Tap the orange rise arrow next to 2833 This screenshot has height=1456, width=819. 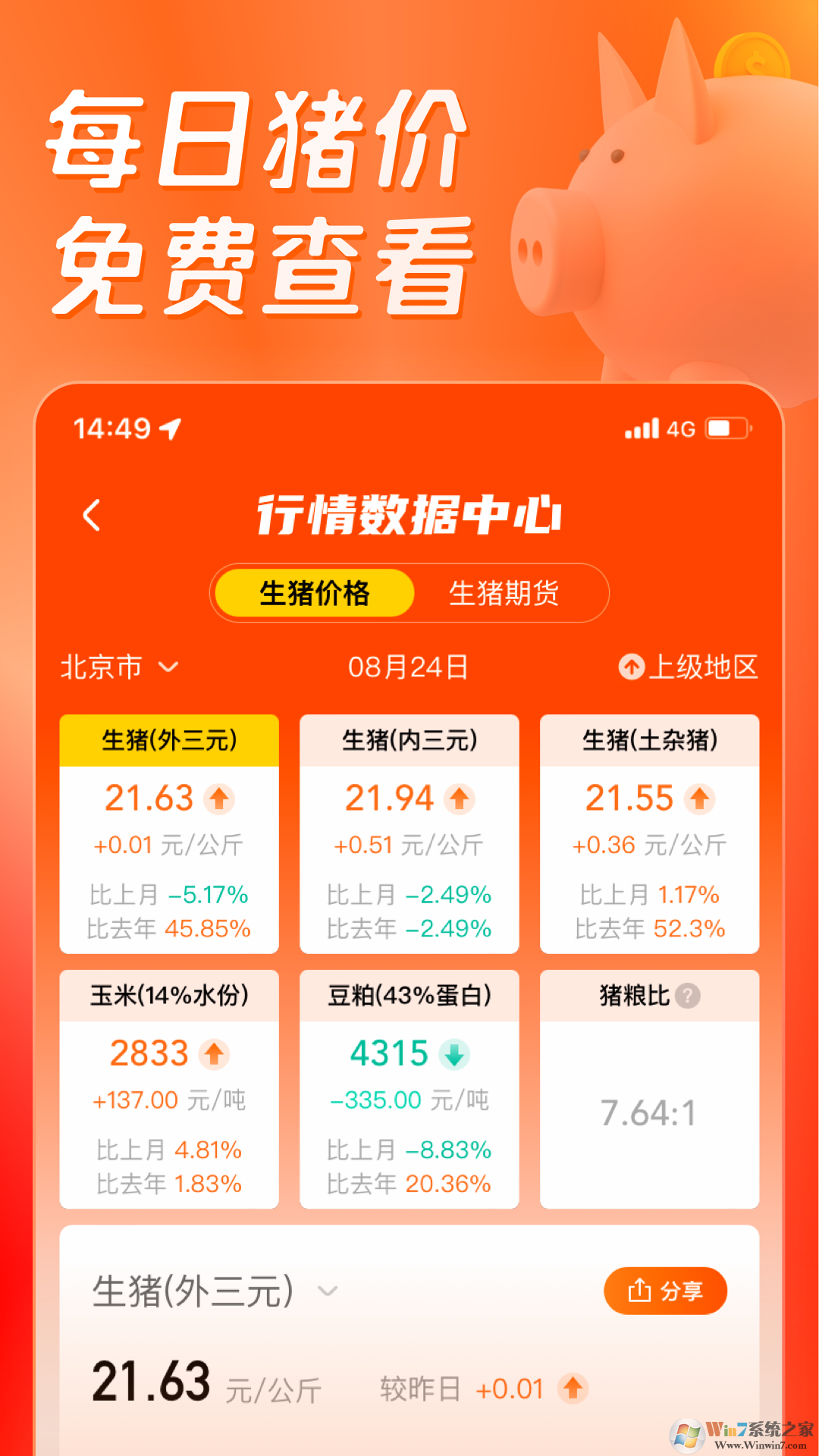tap(215, 1053)
